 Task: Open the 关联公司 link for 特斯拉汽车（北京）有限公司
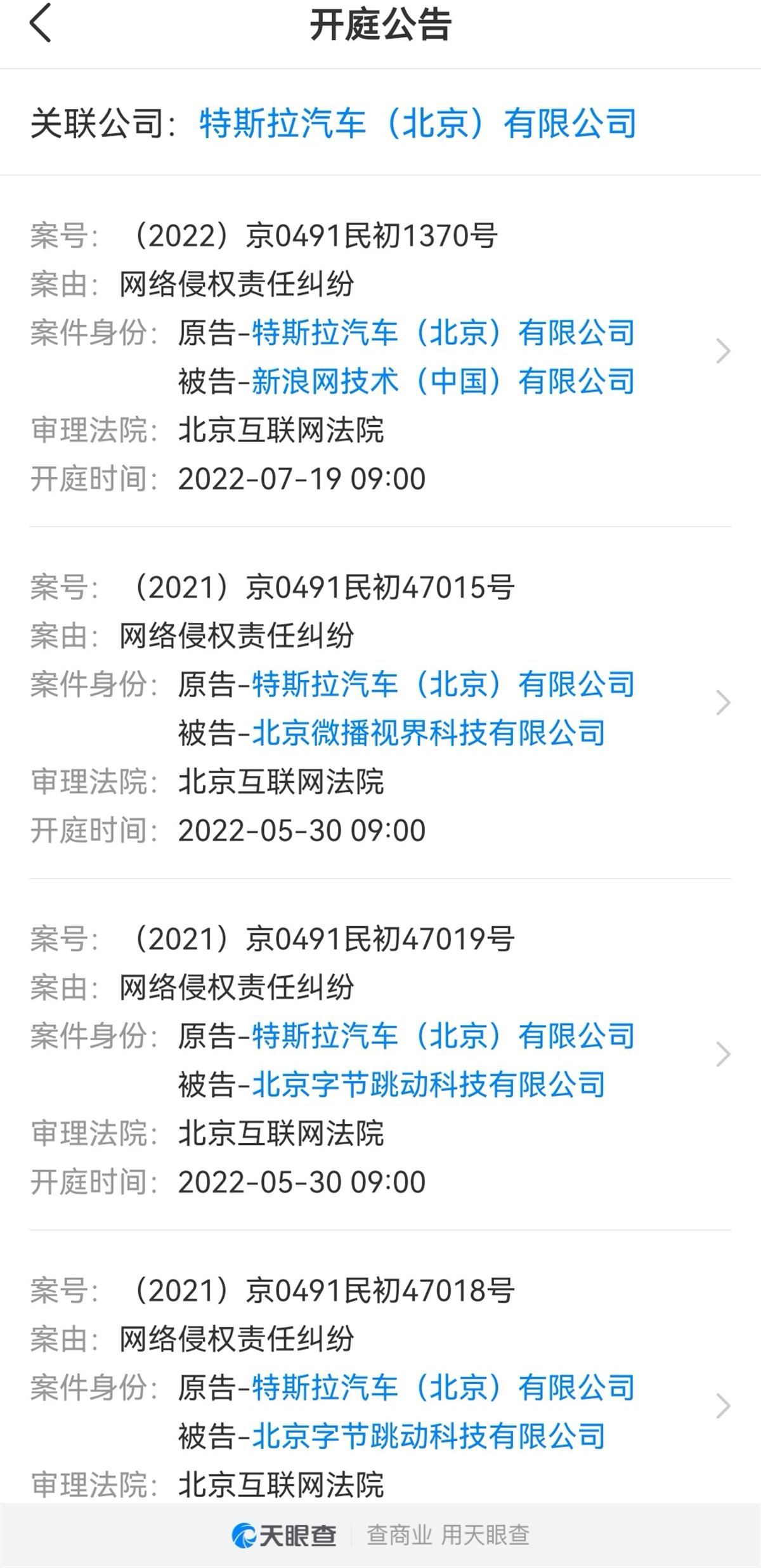tap(417, 123)
